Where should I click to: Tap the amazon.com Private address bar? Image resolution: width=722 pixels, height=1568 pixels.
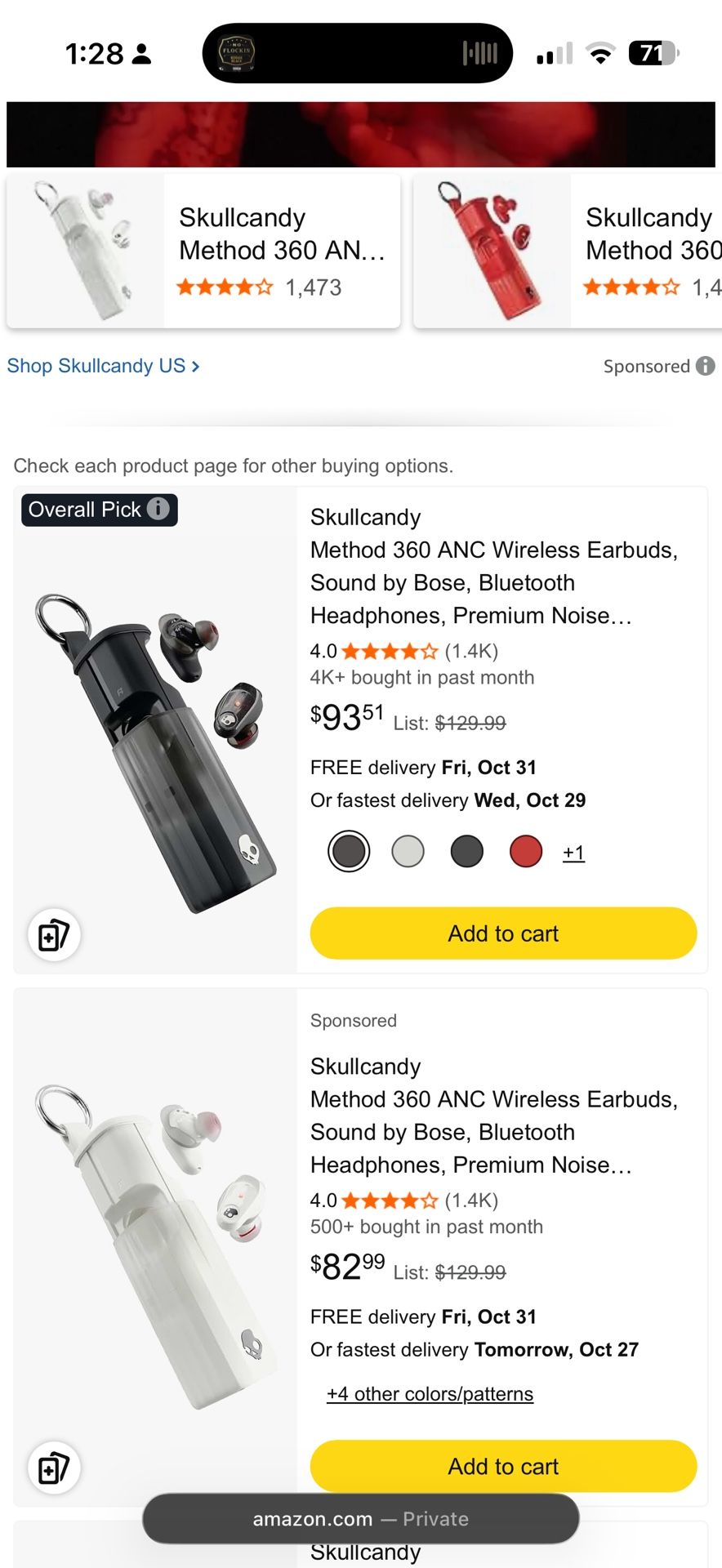[360, 1519]
